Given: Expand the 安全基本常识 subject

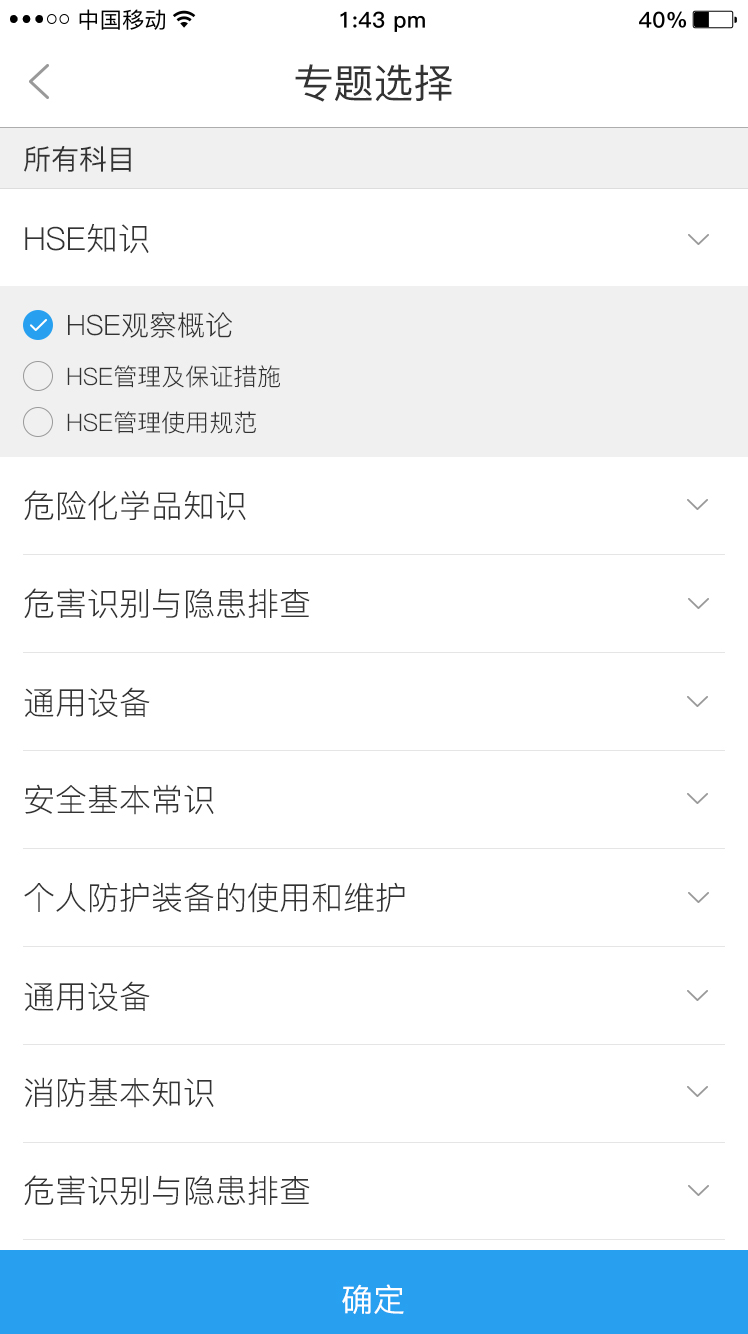Looking at the screenshot, I should tap(698, 799).
